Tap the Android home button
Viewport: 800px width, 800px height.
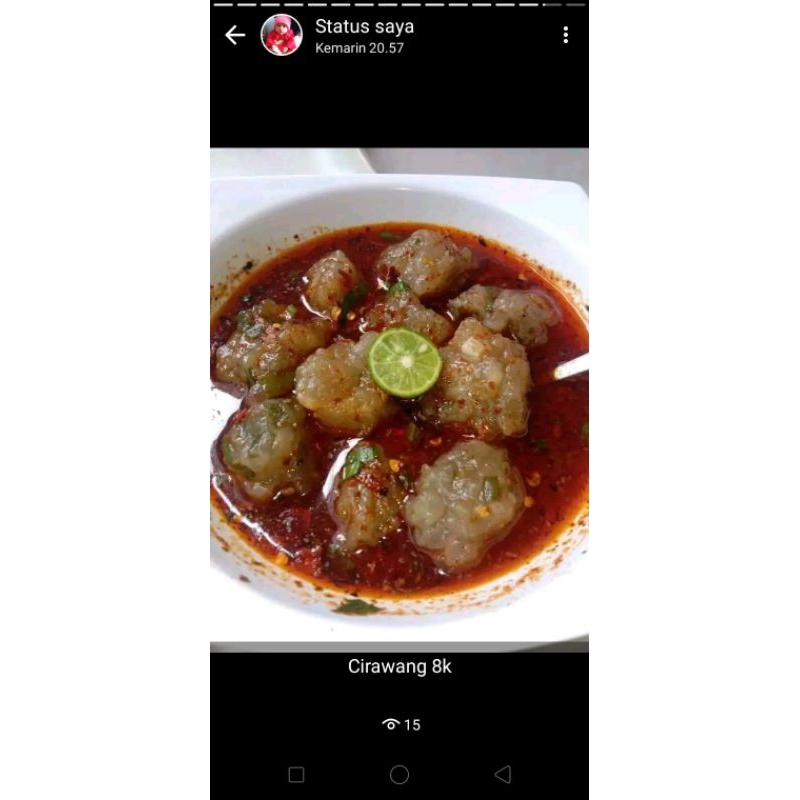point(399,774)
